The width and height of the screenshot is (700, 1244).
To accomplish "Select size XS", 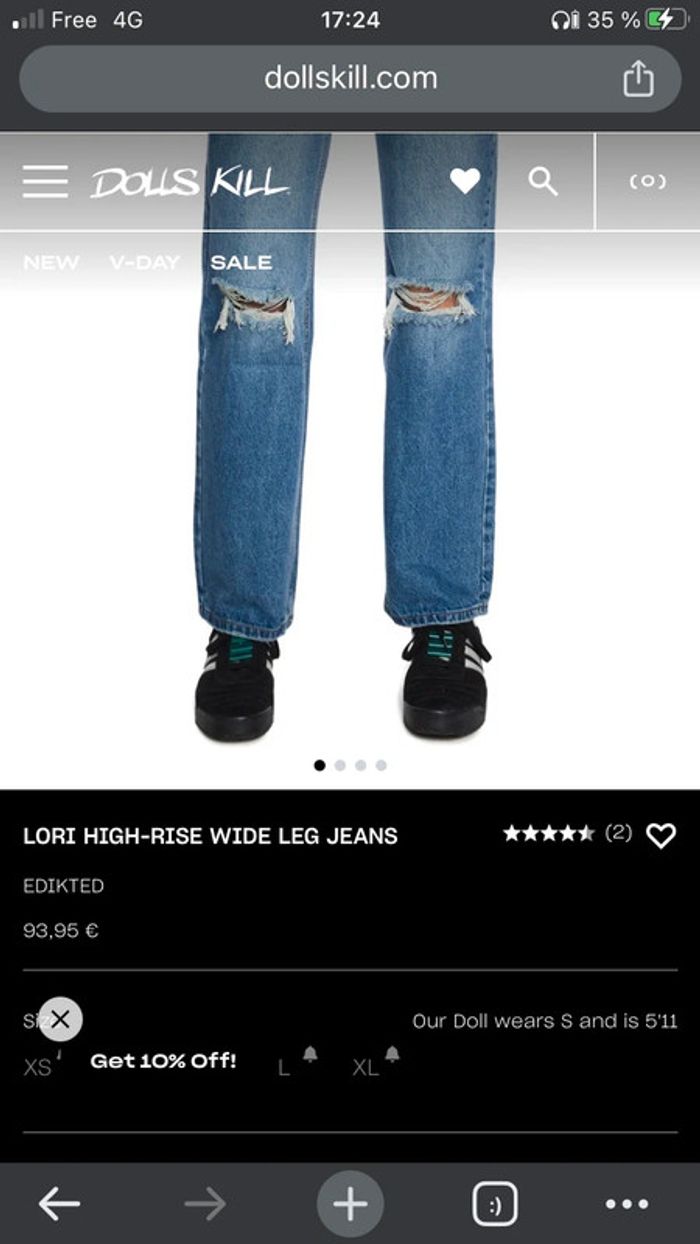I will (37, 1067).
